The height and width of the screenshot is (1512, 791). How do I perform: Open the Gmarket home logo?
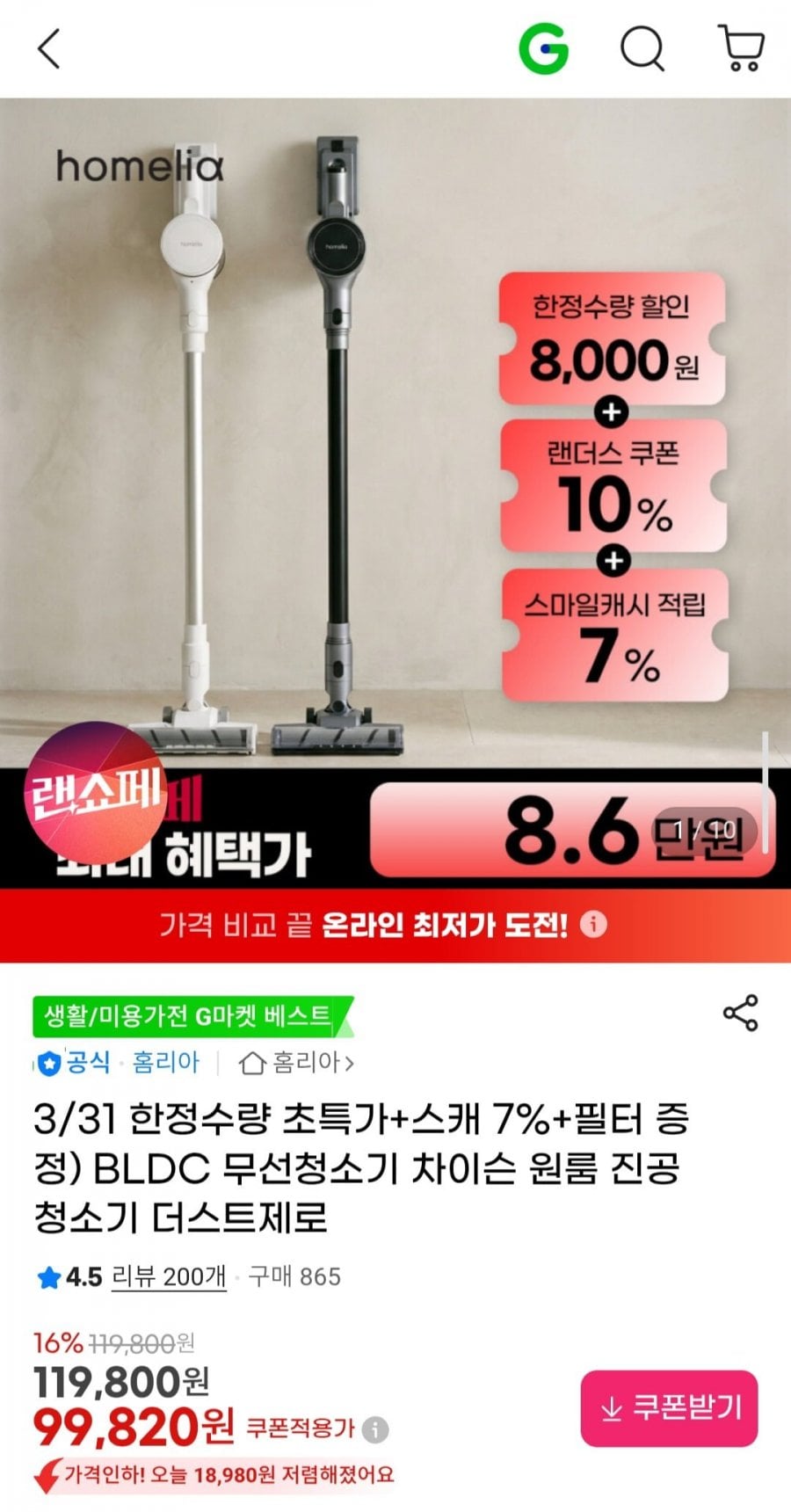click(x=543, y=49)
